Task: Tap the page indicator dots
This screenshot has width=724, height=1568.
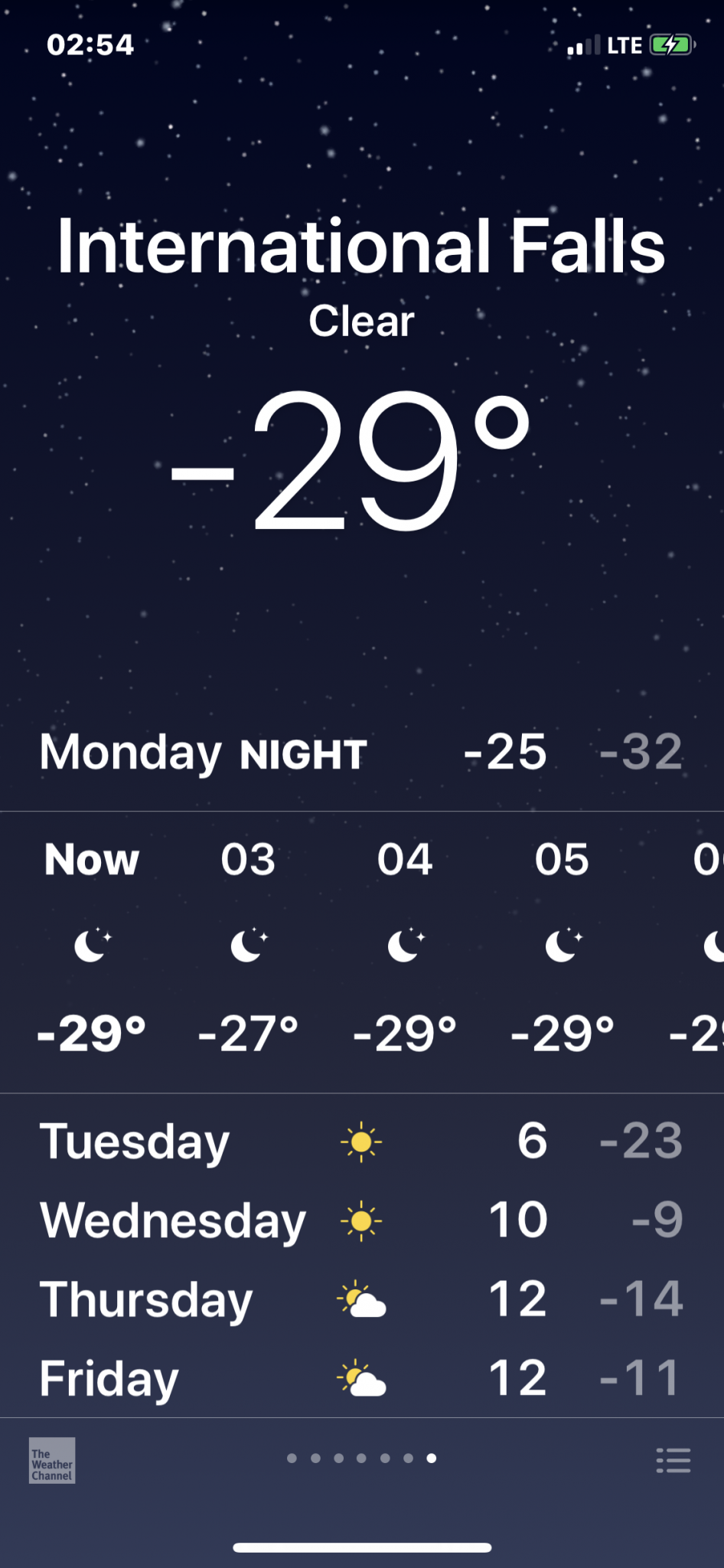Action: point(361,1459)
